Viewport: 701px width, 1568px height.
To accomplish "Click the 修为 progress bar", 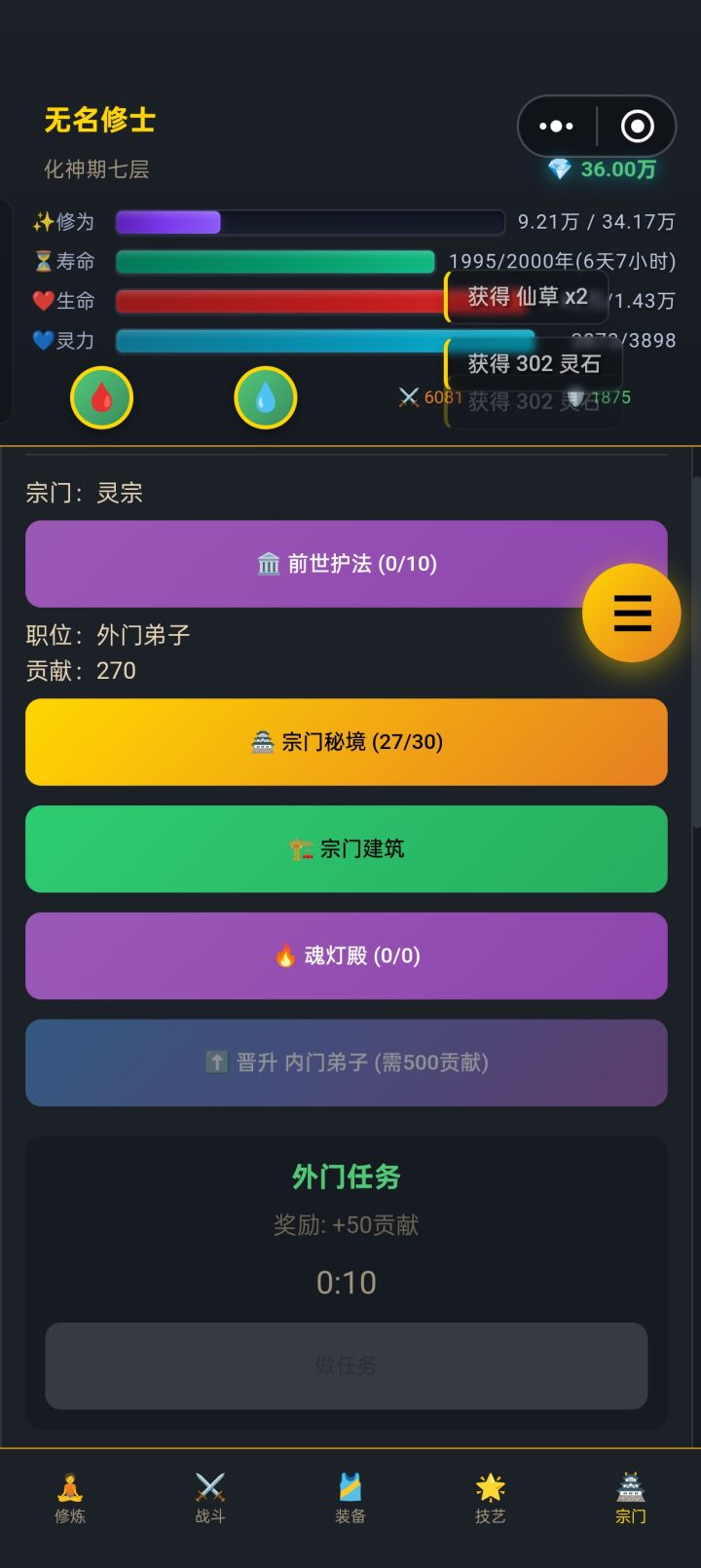I will [x=310, y=222].
